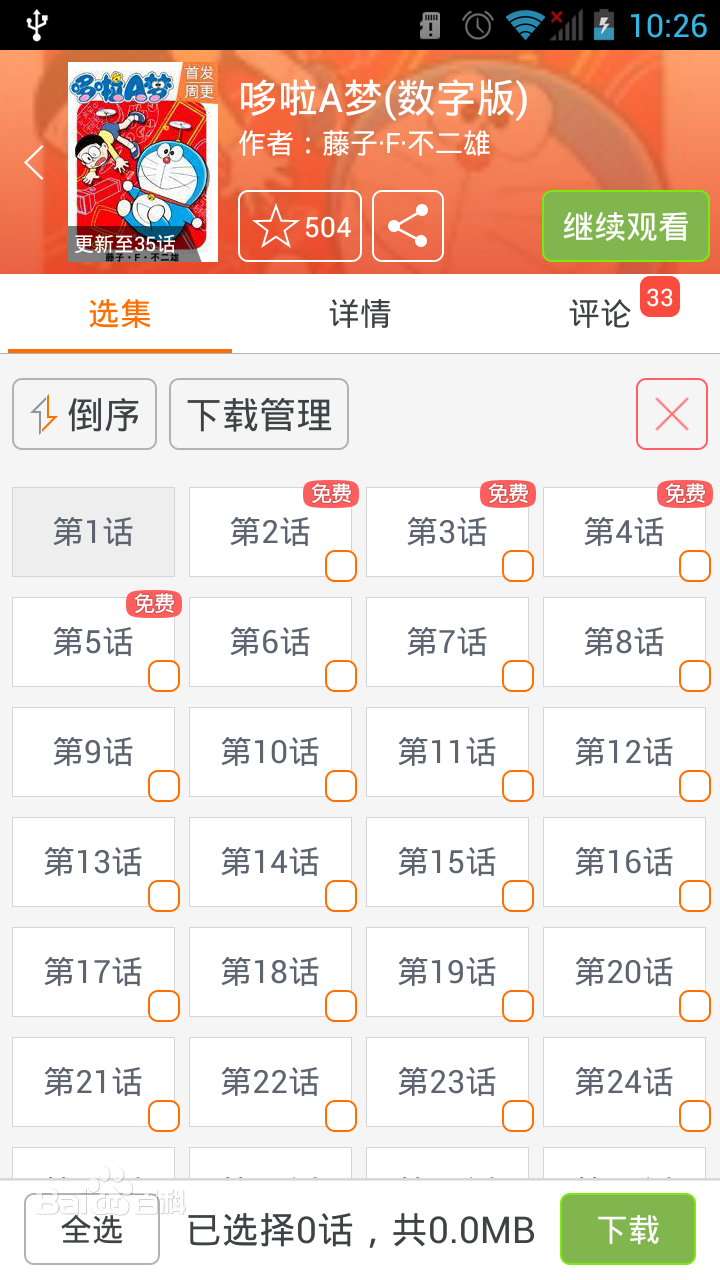The image size is (720, 1280).
Task: Go back using the left arrow
Action: 34,163
